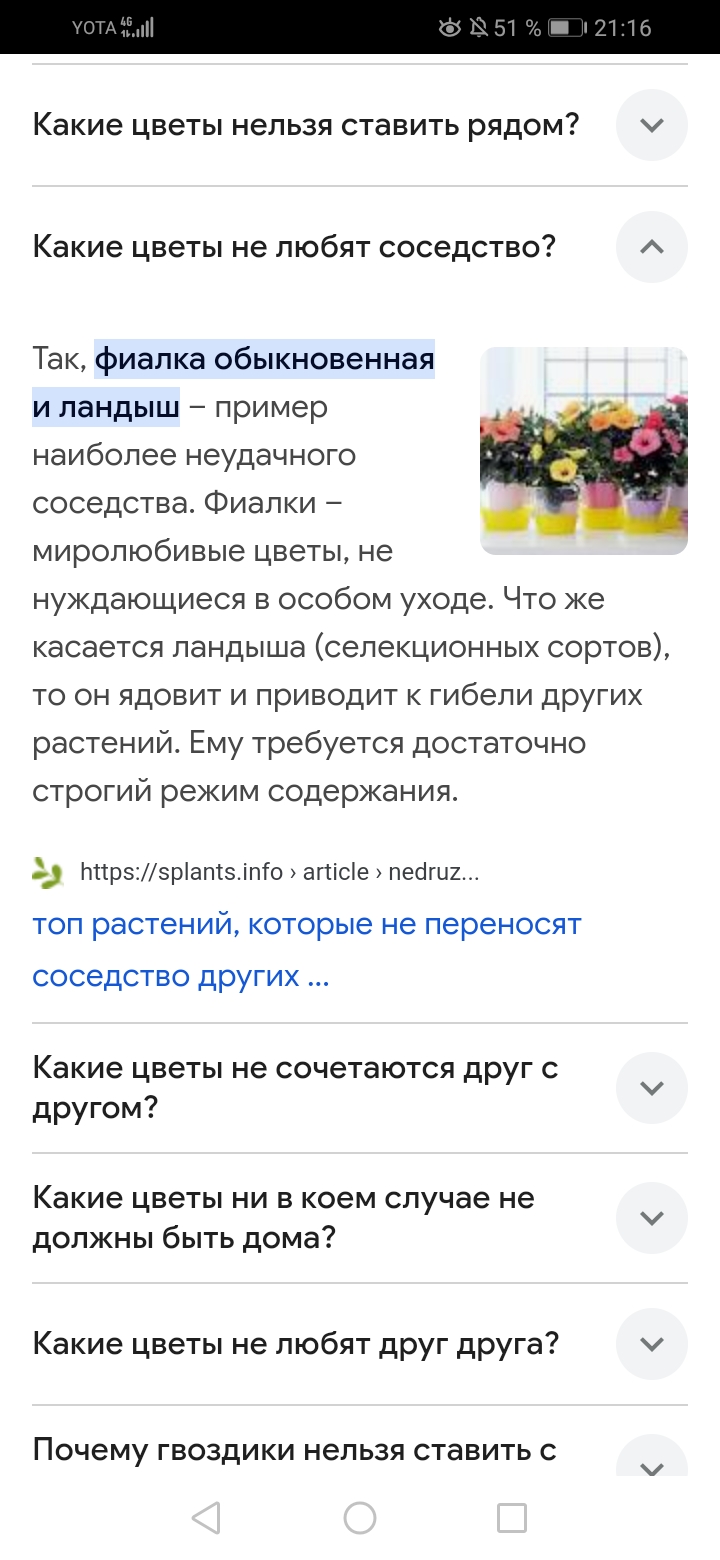Go back with the system back button
720x1560 pixels.
click(x=206, y=1518)
